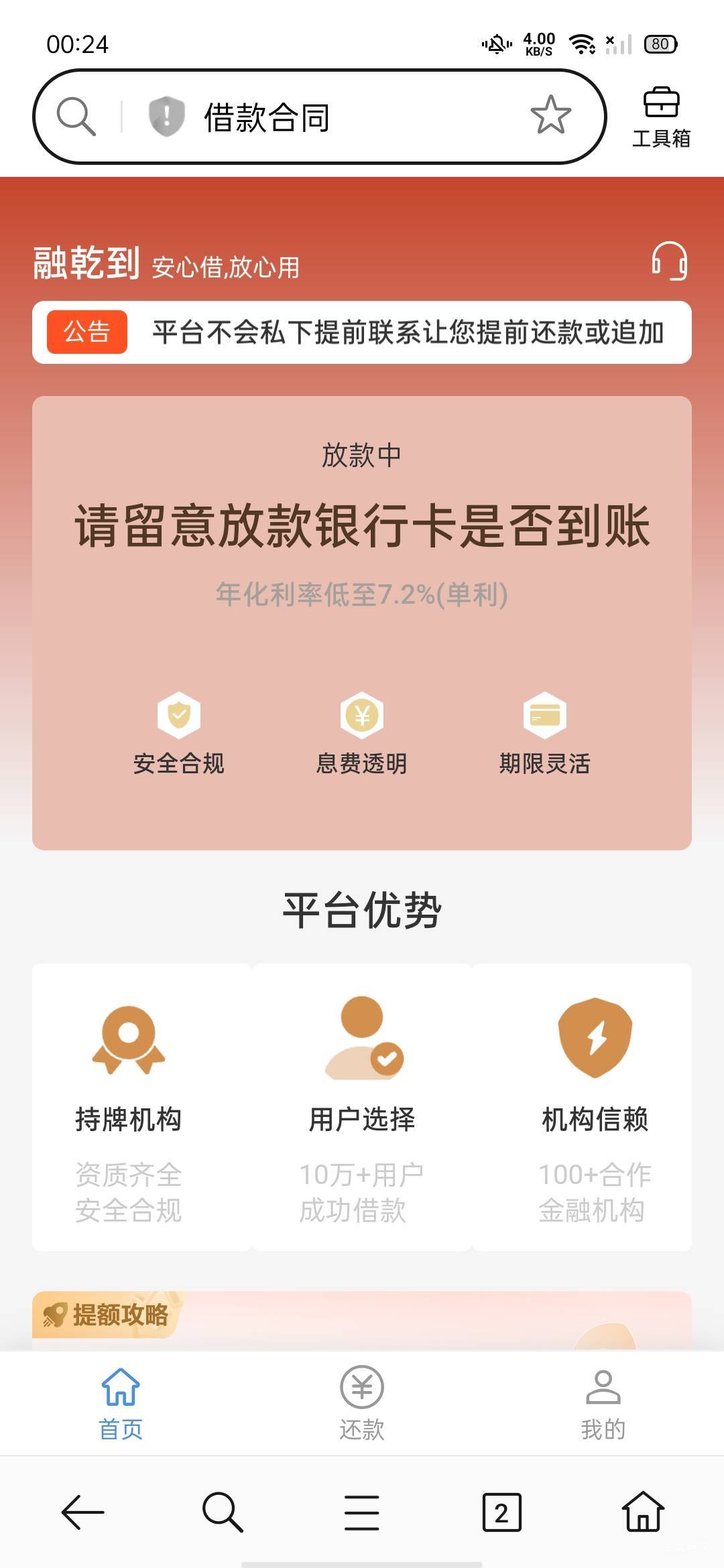724x1568 pixels.
Task: Tap the search magnifier in the address bar
Action: pos(76,116)
